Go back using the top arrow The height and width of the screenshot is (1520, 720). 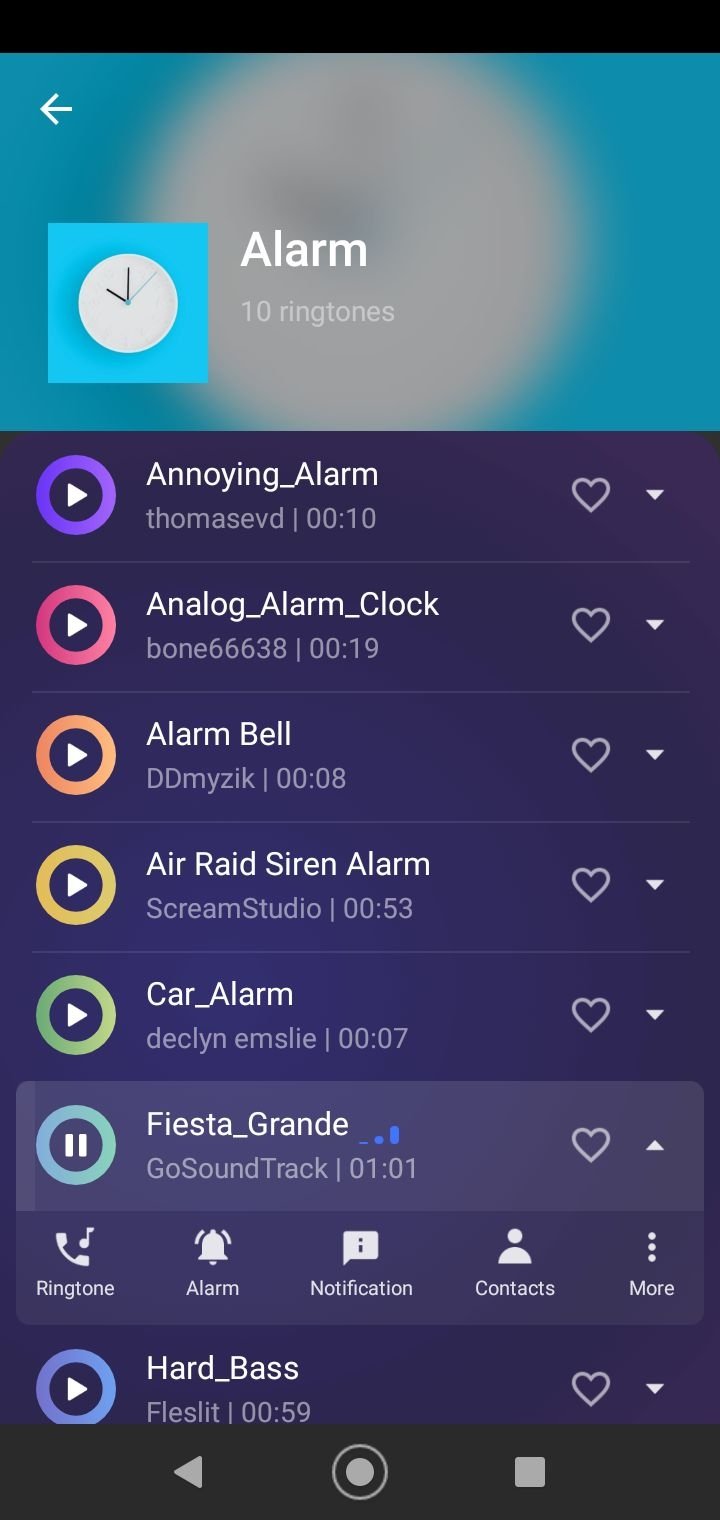(x=56, y=109)
